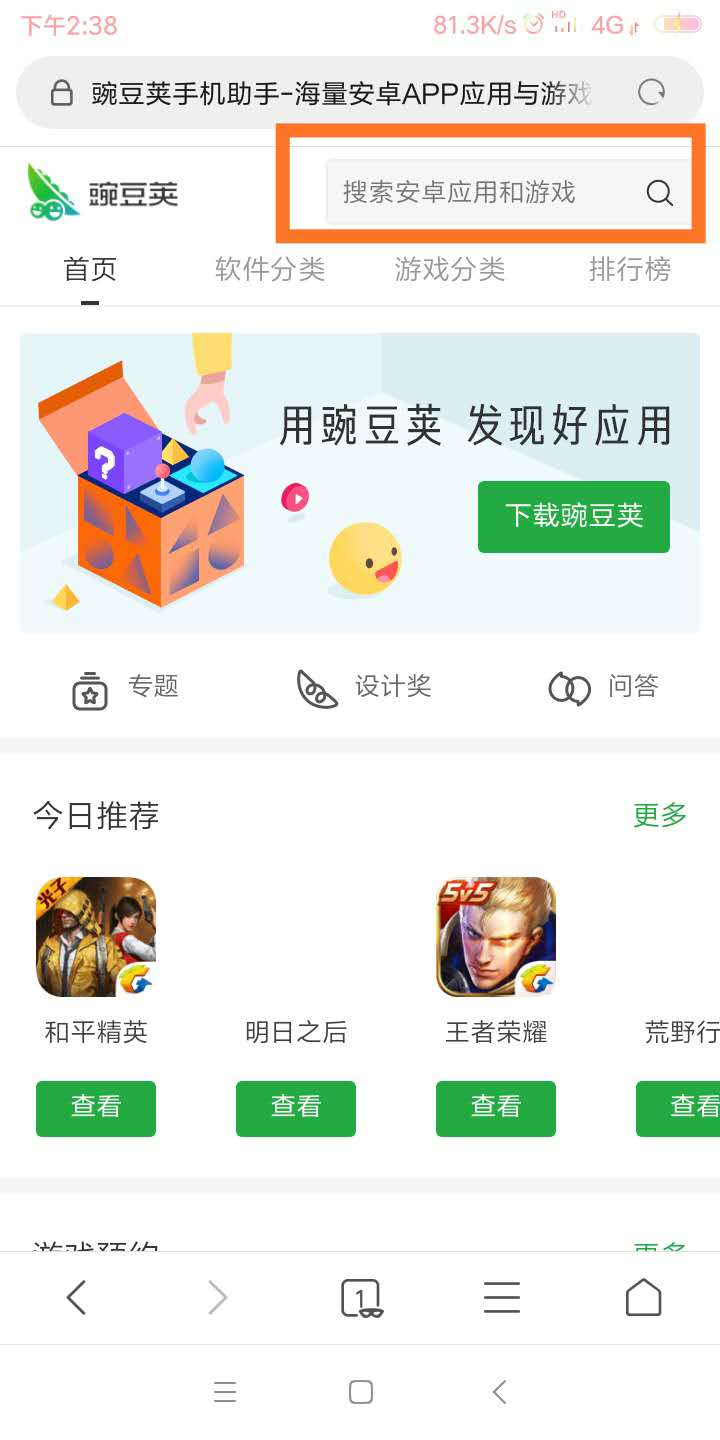Switch to the 游戏分类 tab
The width and height of the screenshot is (720, 1440).
point(450,269)
